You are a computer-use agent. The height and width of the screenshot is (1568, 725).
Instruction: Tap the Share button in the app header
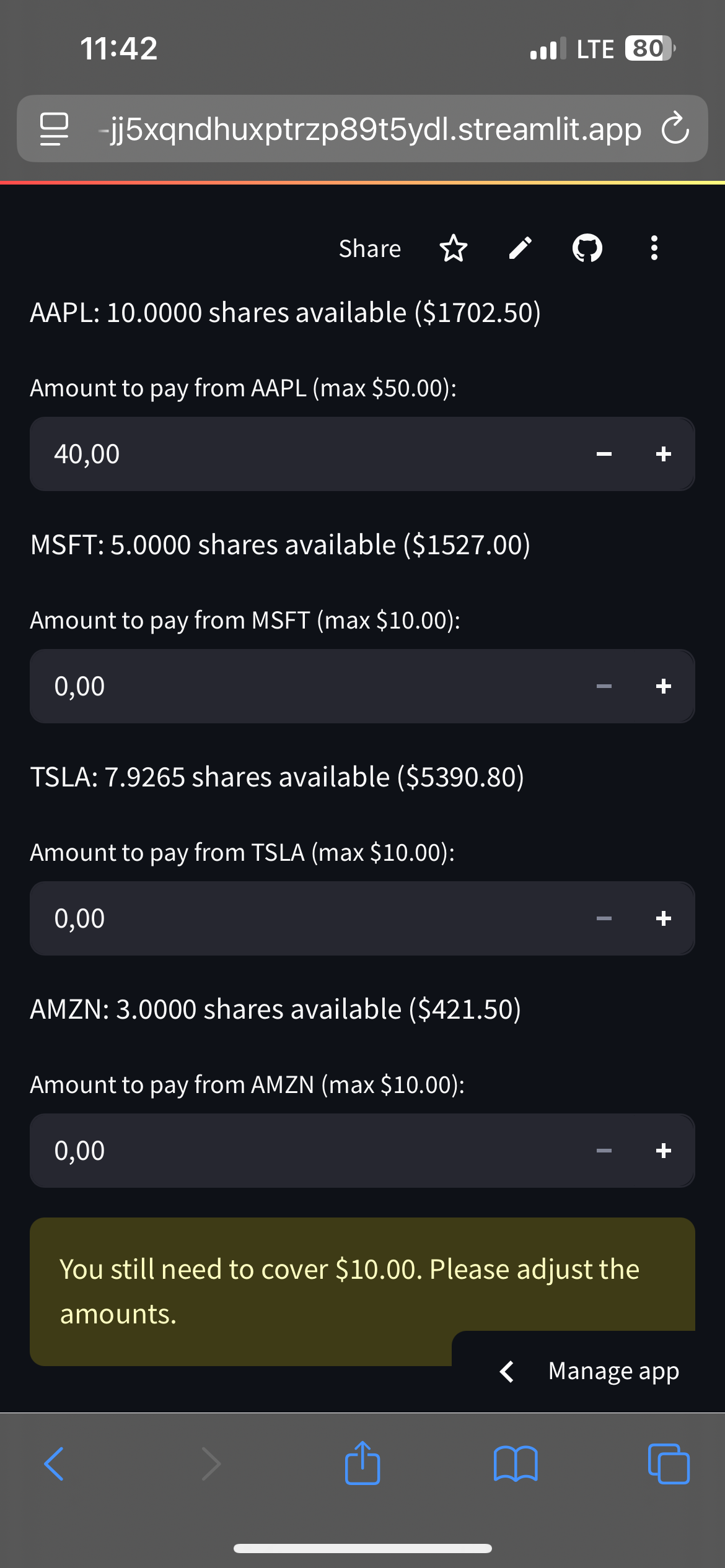(x=369, y=248)
